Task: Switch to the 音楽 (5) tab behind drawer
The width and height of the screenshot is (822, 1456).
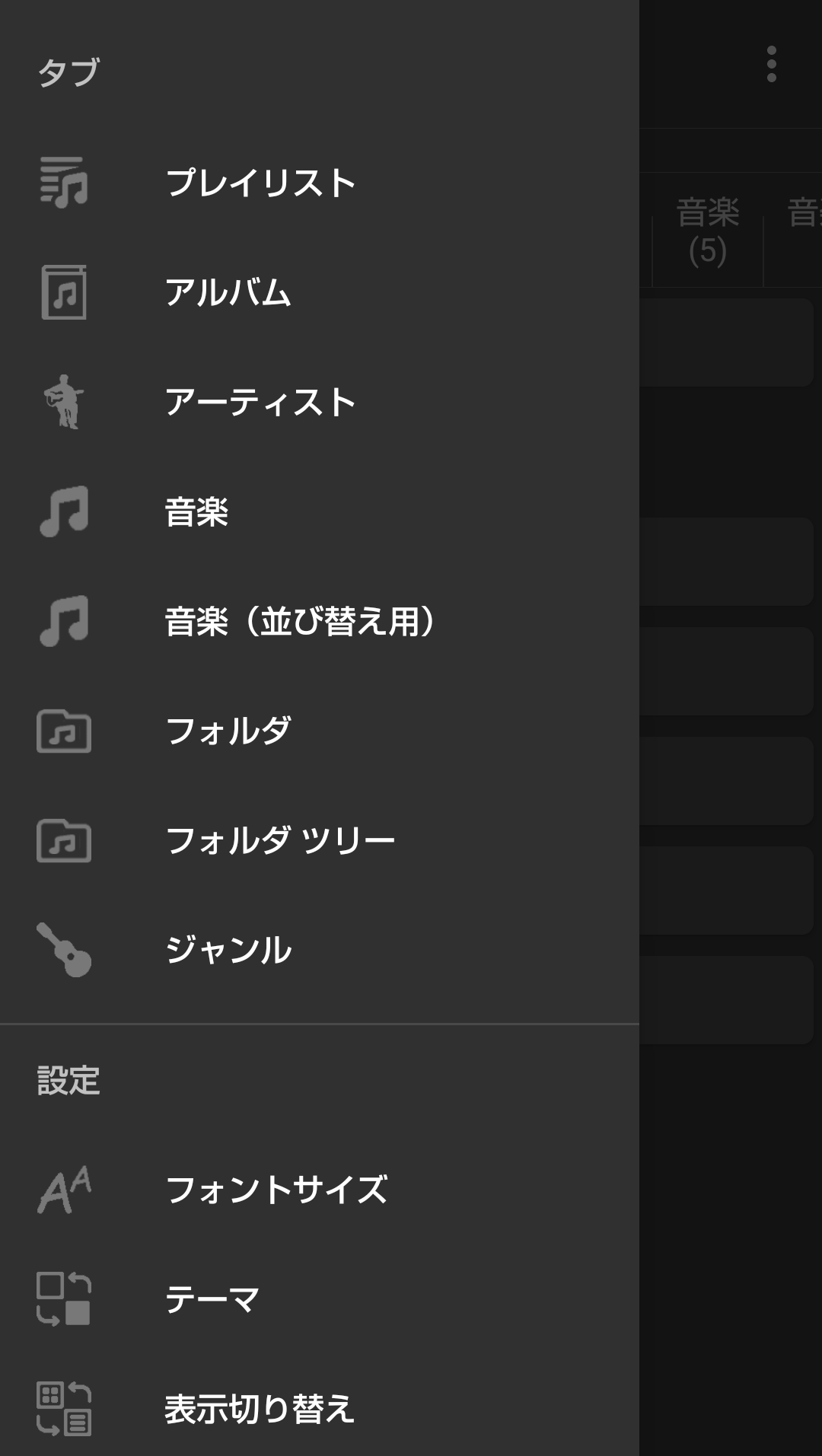Action: click(x=708, y=231)
